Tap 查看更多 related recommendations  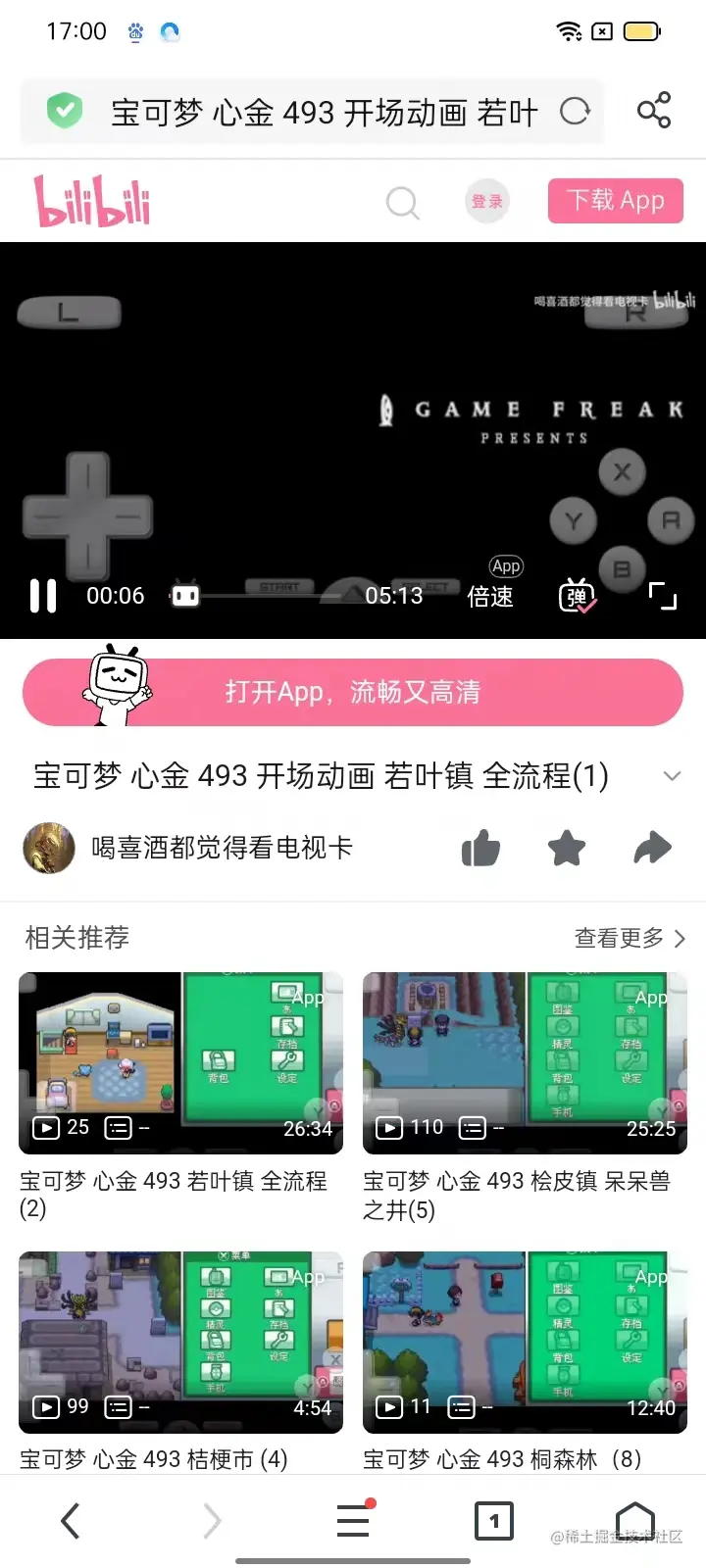pyautogui.click(x=629, y=938)
